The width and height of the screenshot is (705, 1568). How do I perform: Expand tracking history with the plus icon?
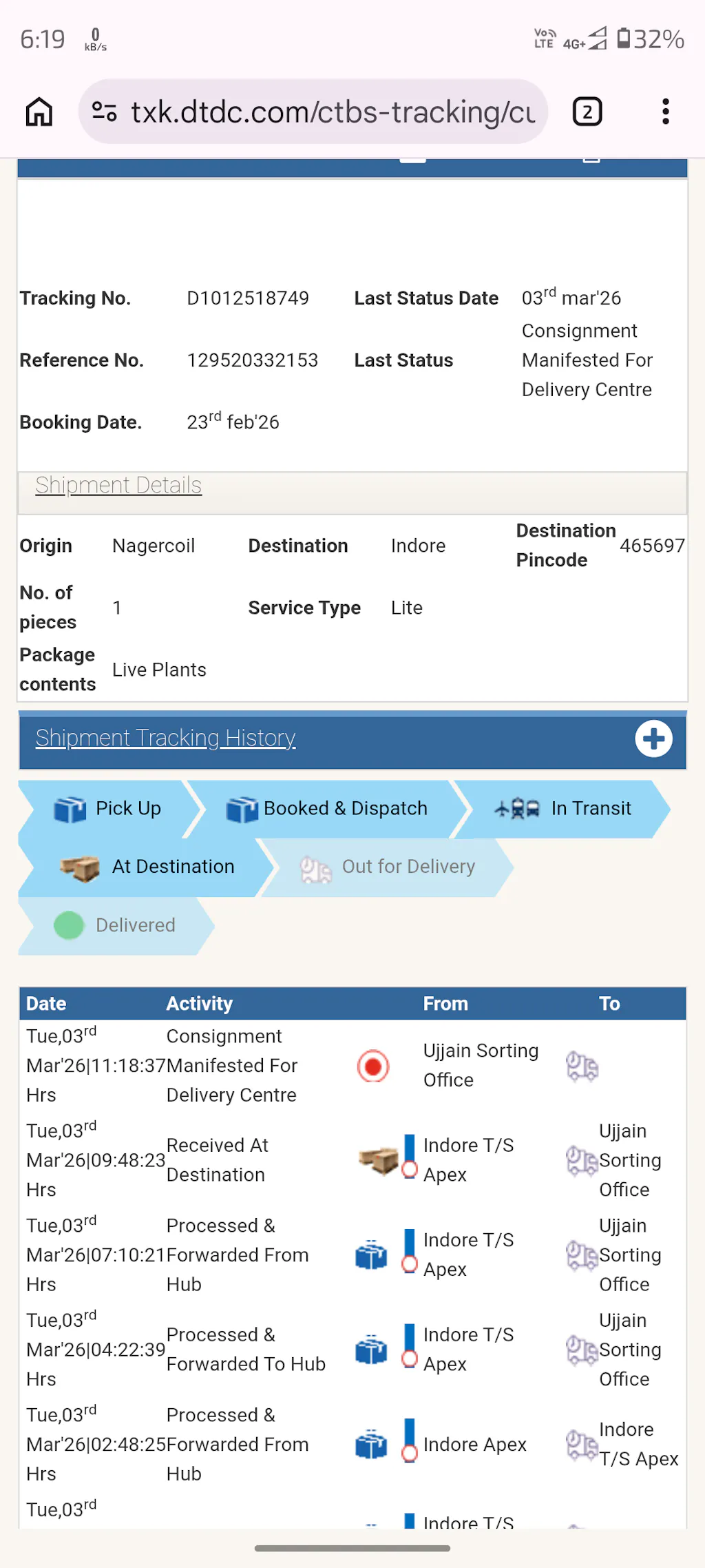[653, 739]
